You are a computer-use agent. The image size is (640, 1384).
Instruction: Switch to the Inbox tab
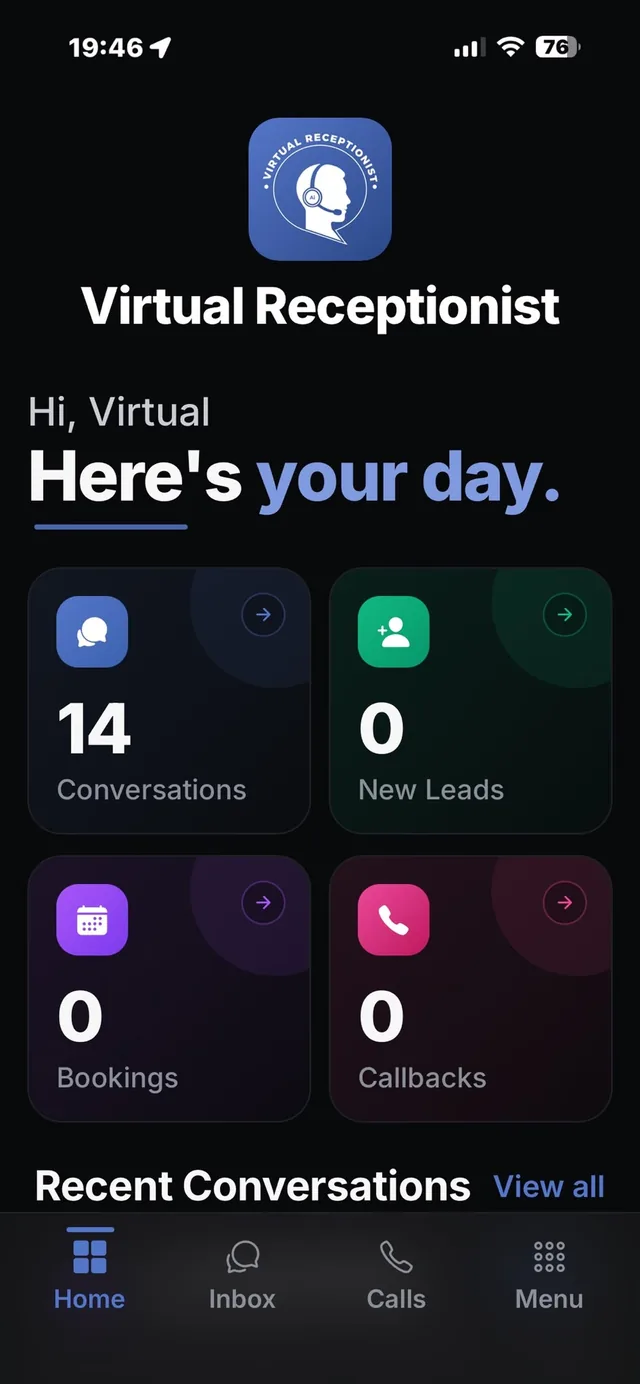click(x=242, y=1276)
